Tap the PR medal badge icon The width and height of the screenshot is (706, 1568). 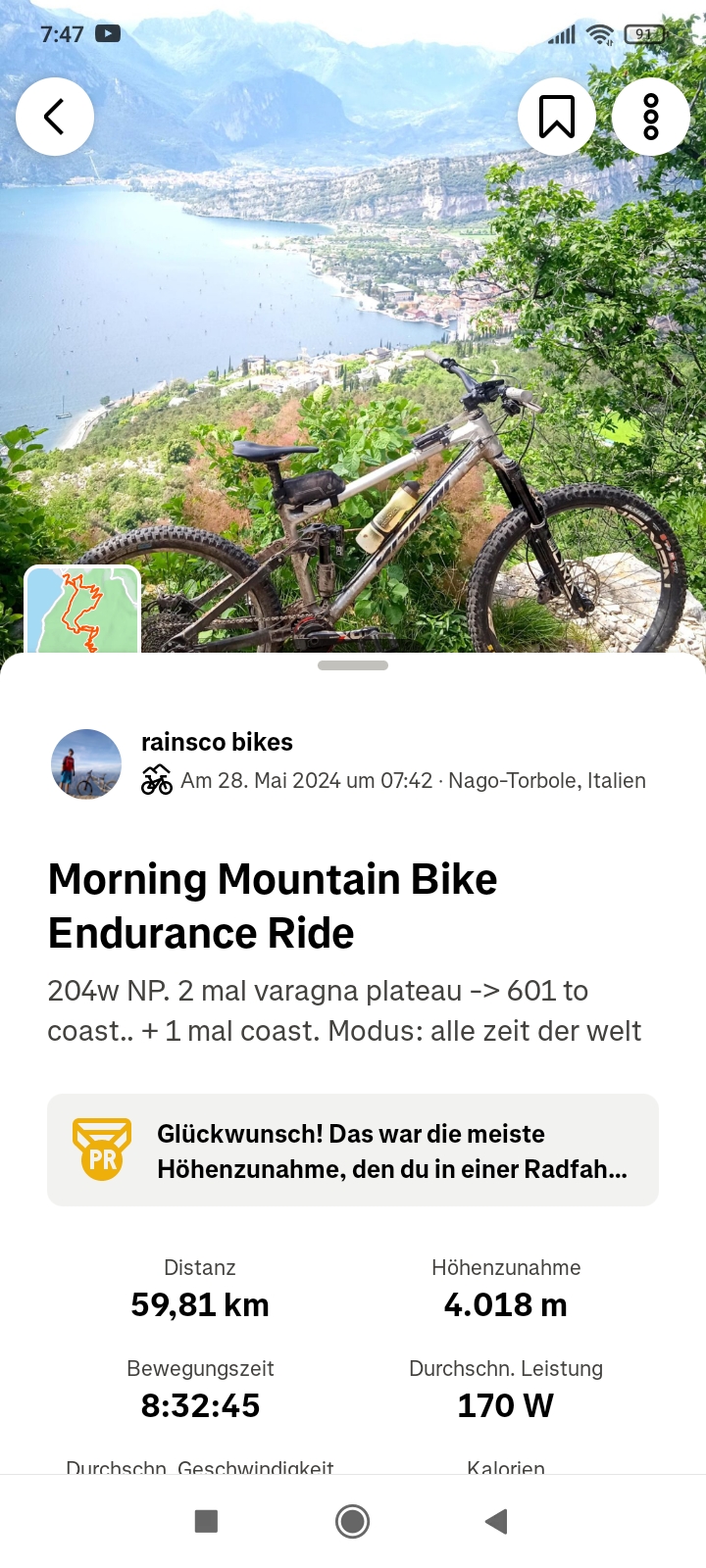101,1149
